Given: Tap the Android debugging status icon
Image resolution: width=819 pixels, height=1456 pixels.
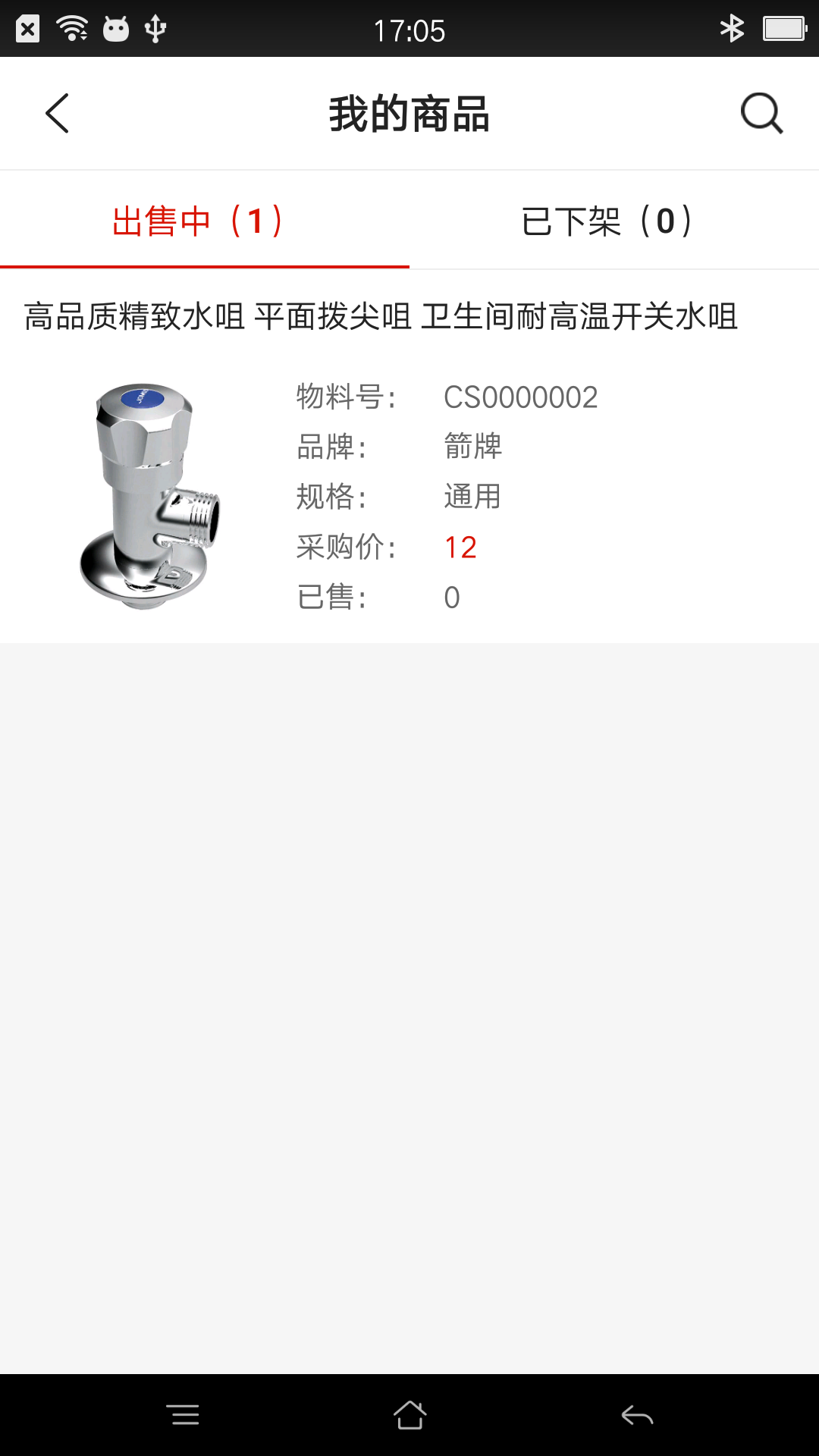Looking at the screenshot, I should coord(115,29).
